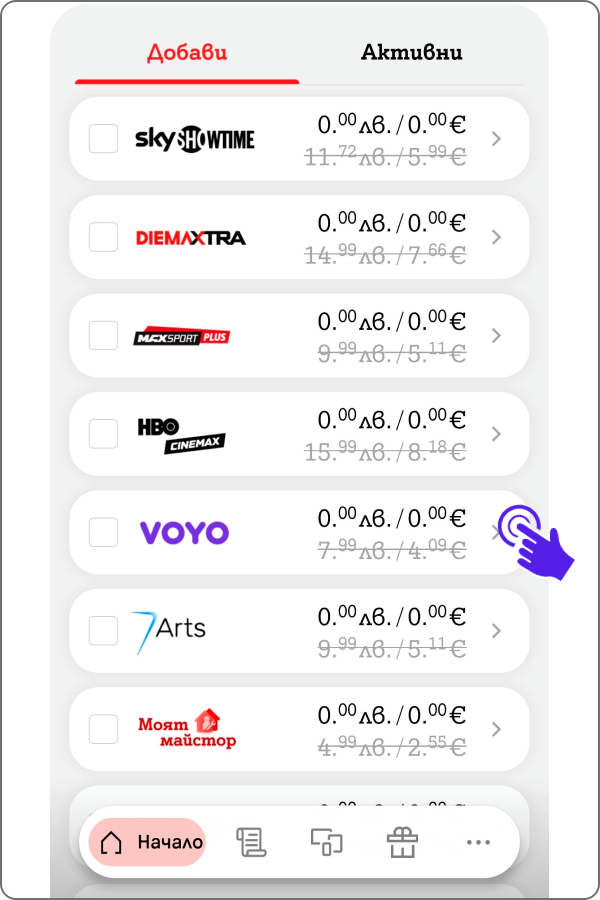Switch to the Активни tab
This screenshot has height=900, width=600.
[x=411, y=52]
